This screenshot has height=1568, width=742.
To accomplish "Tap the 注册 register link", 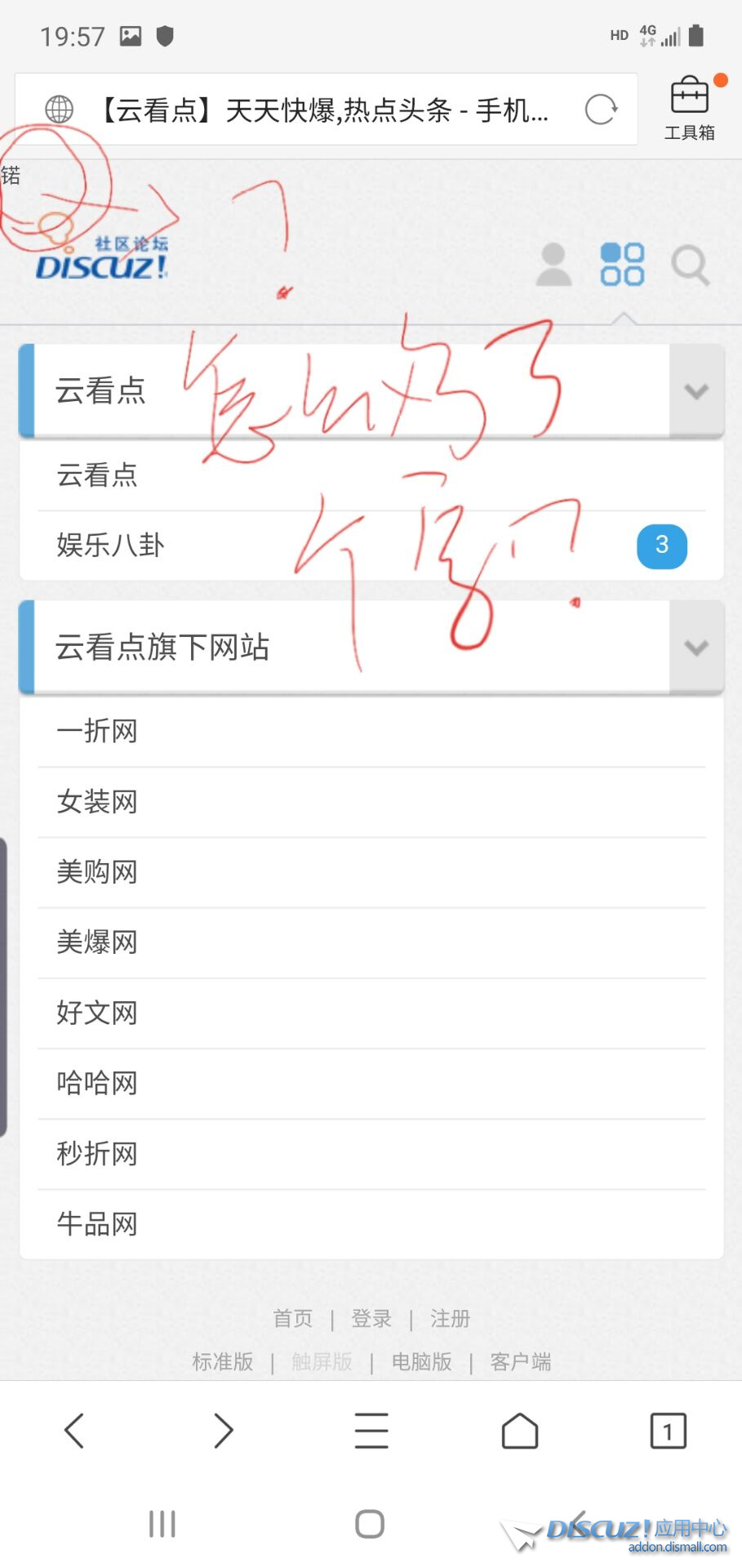I will coord(450,1318).
